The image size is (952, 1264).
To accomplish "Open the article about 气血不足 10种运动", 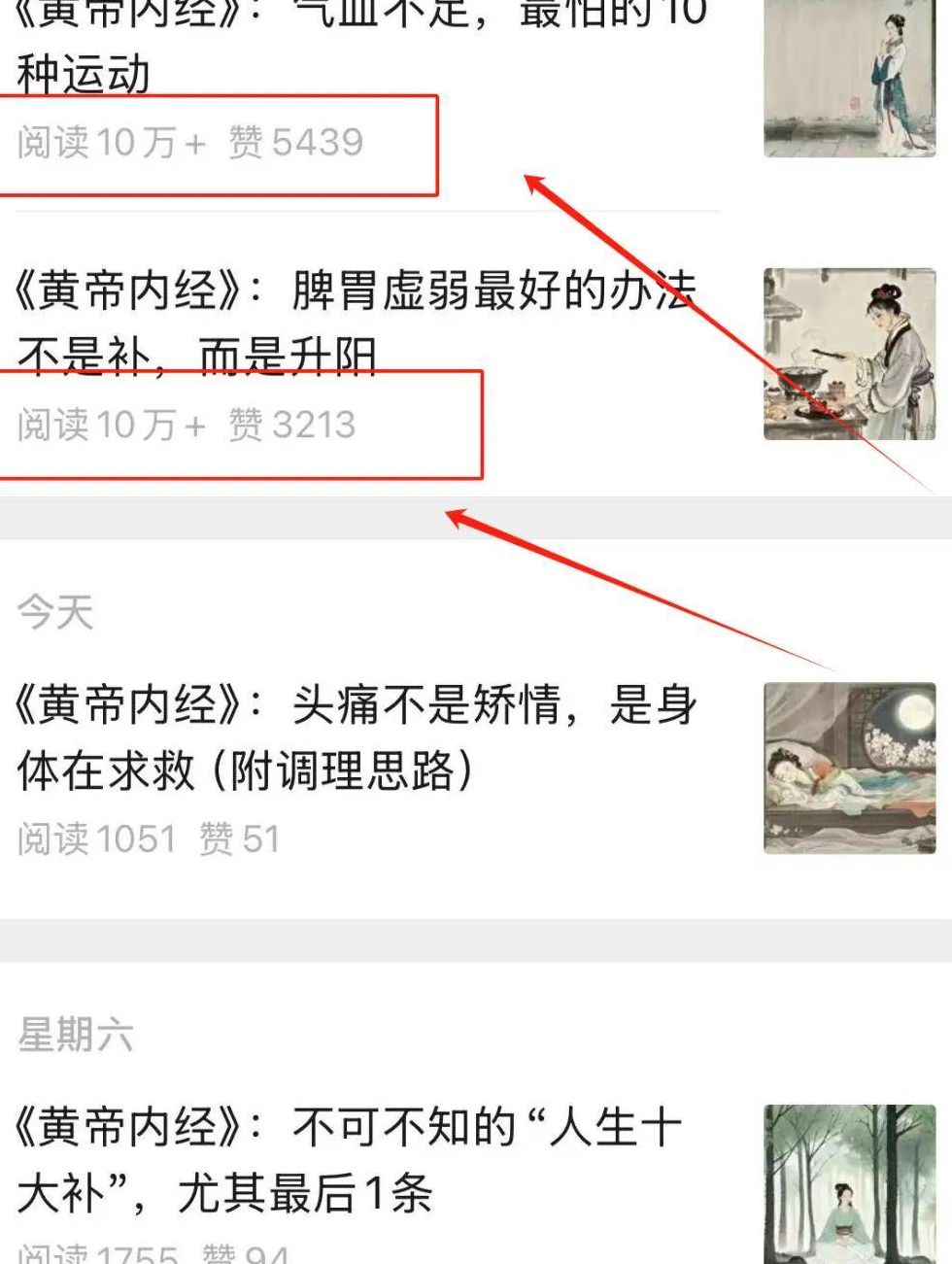I will tap(359, 44).
